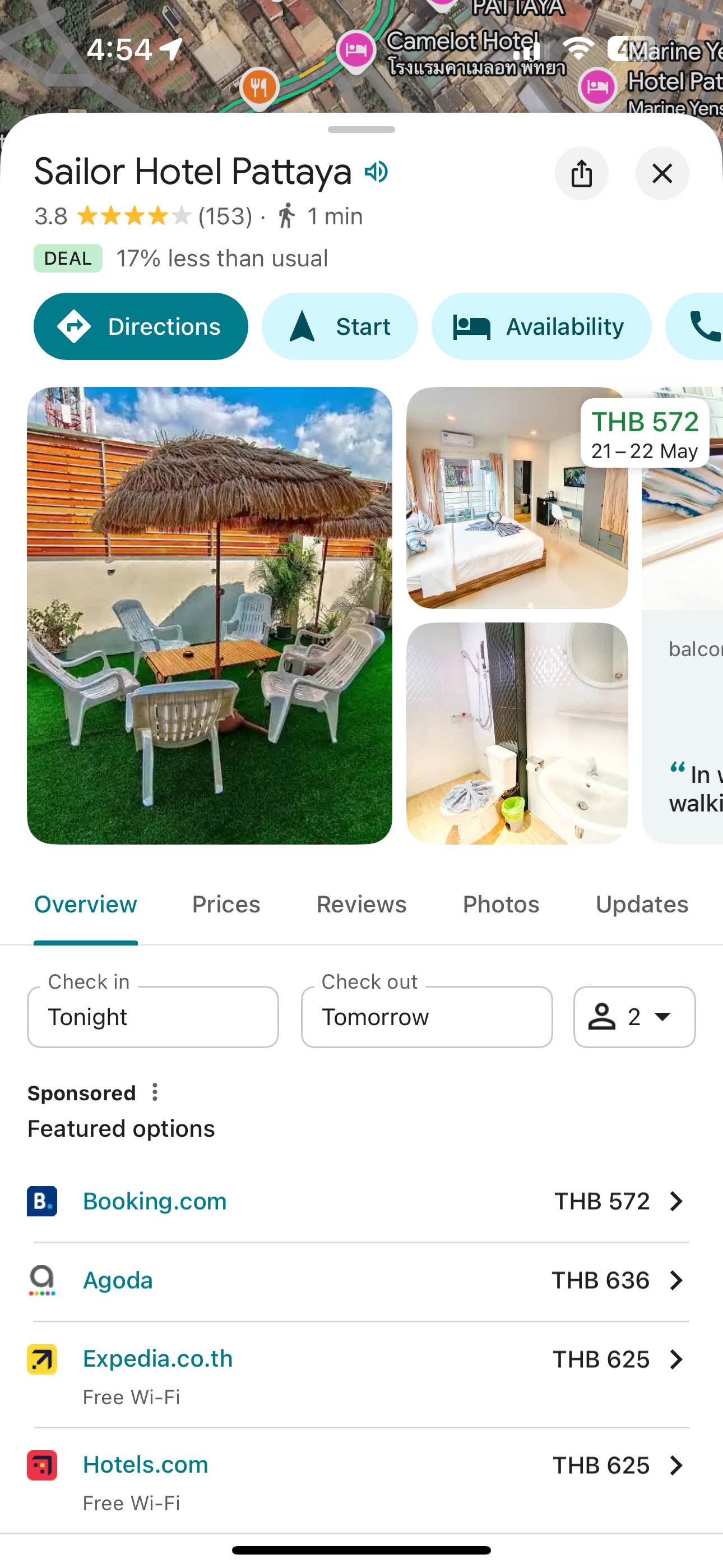The height and width of the screenshot is (1568, 723).
Task: Close the hotel details panel
Action: tap(661, 173)
